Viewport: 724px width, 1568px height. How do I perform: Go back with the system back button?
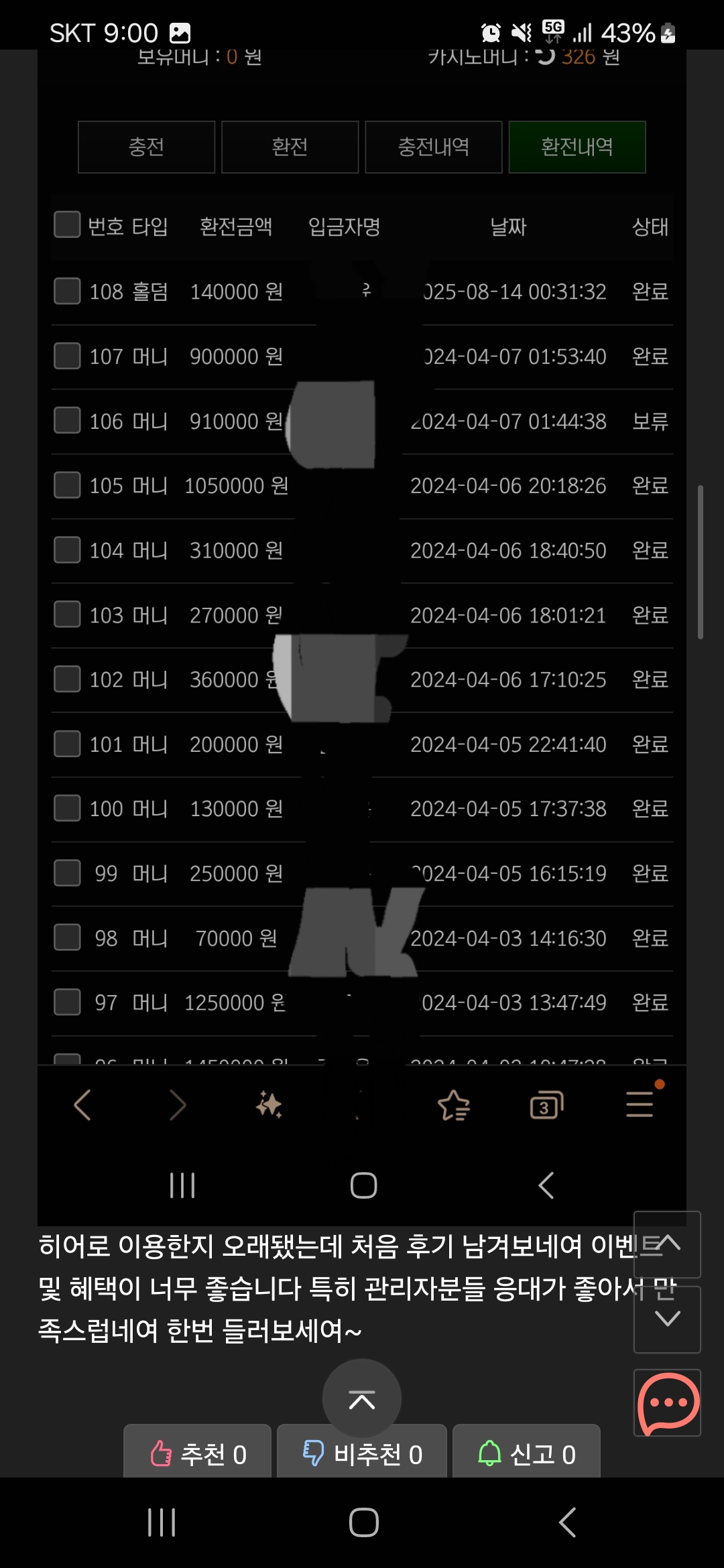coord(567,1522)
